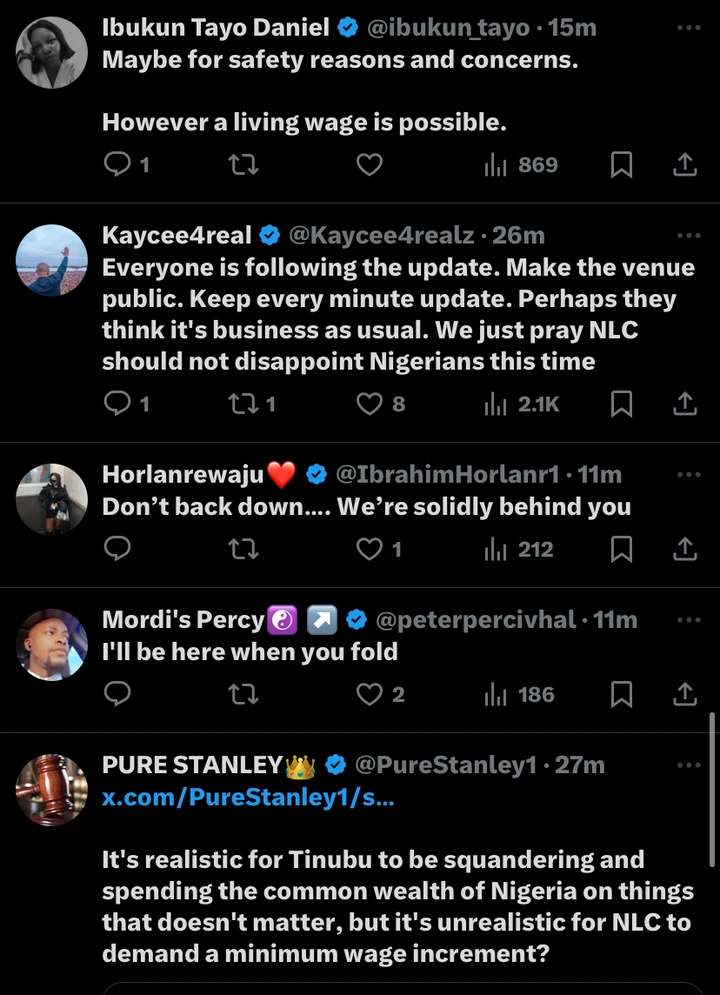Bookmark Mordi's Percy's reply
The height and width of the screenshot is (995, 720).
point(622,694)
